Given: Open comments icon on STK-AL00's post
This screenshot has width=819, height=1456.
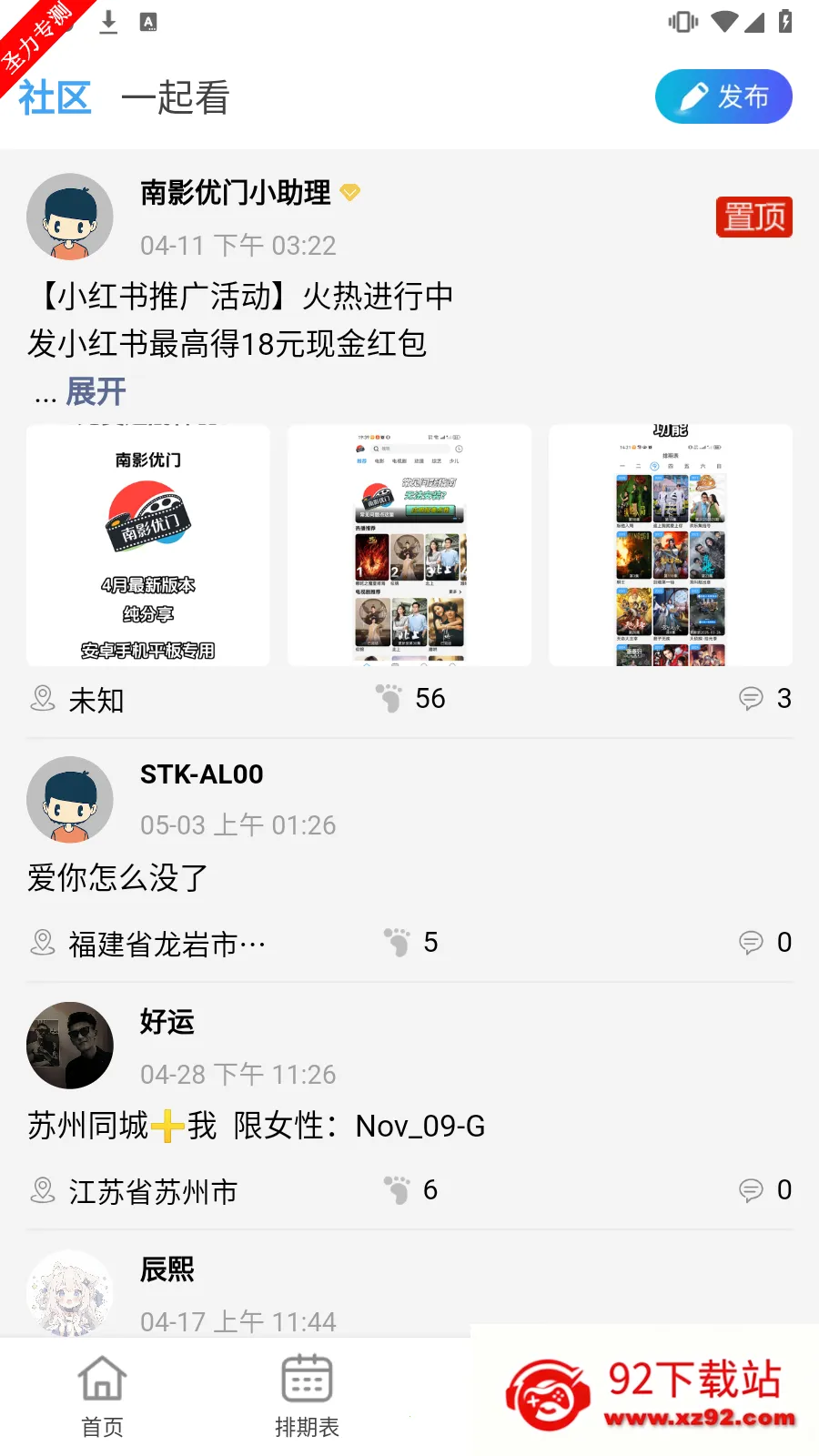Looking at the screenshot, I should coord(750,943).
